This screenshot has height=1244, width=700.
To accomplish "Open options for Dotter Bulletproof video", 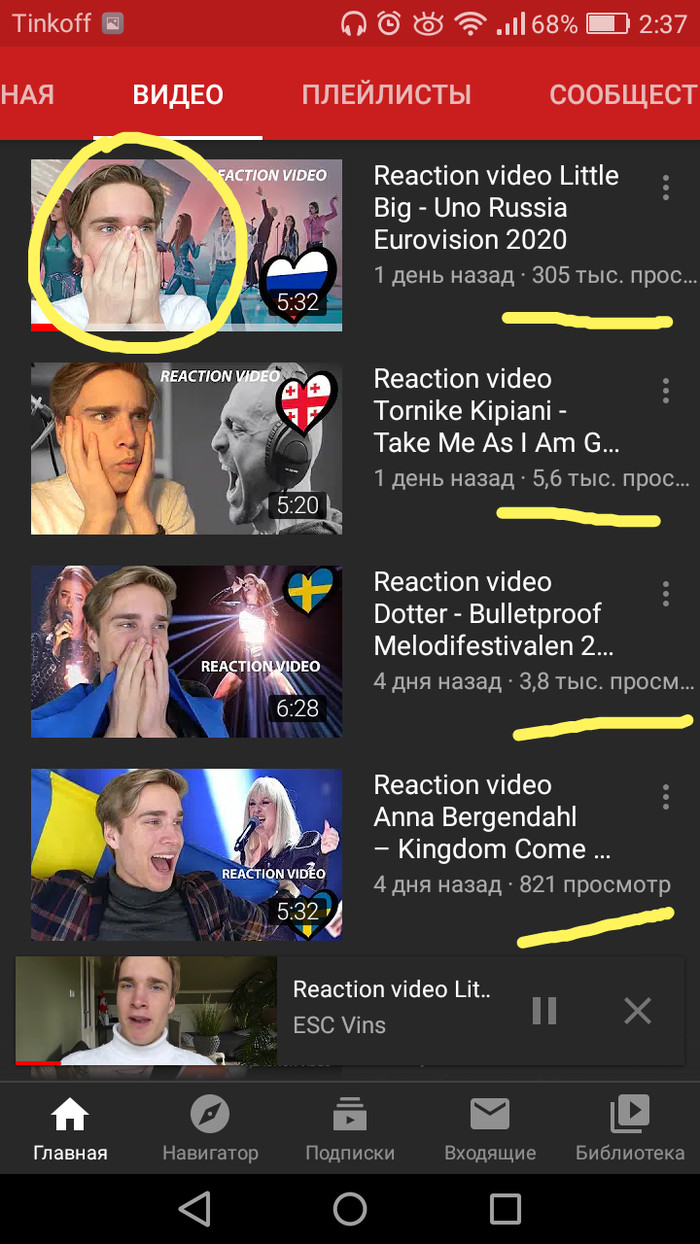I will tap(665, 593).
